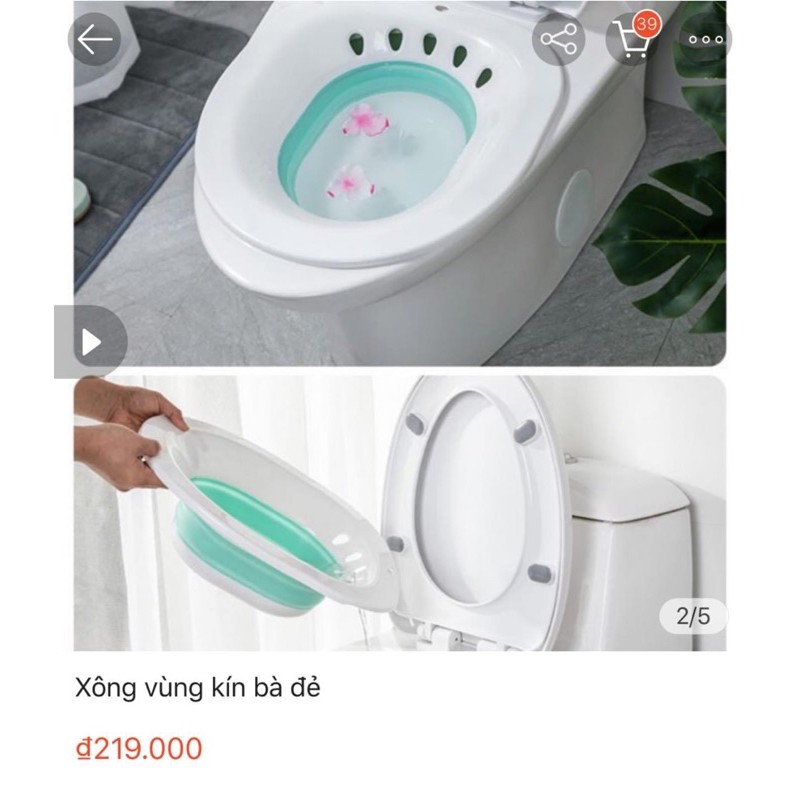Go back using the arrow icon
800x800 pixels.
[96, 40]
